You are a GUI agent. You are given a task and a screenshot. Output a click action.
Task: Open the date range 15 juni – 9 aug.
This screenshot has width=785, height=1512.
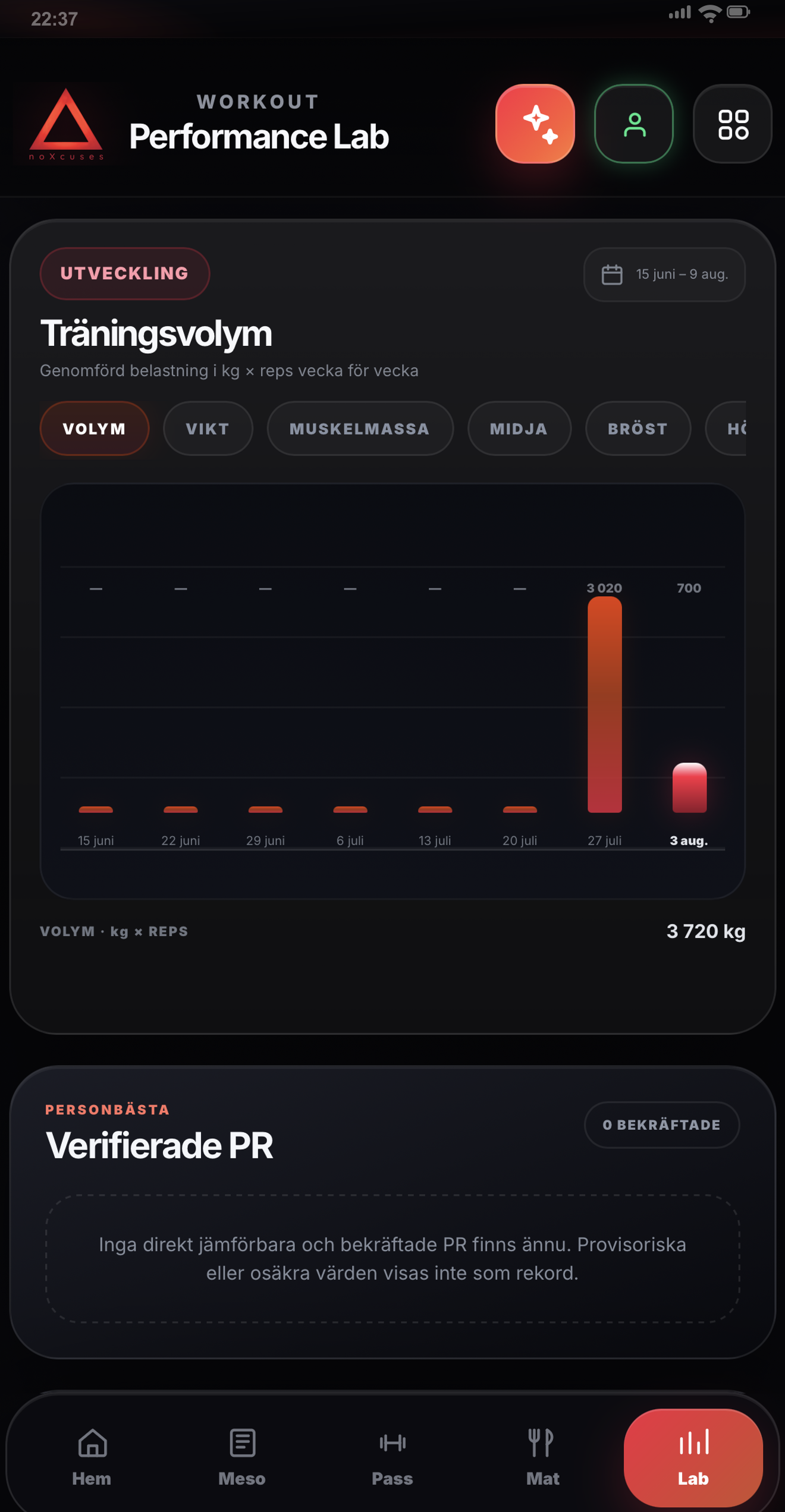(x=664, y=275)
